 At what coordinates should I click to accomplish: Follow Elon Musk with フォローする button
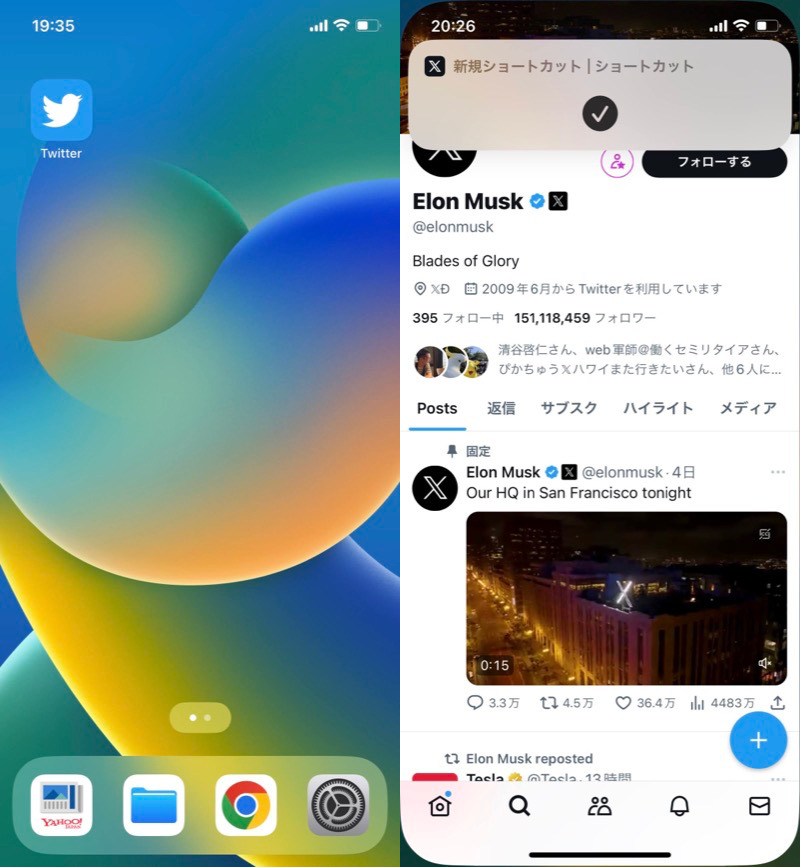[714, 161]
